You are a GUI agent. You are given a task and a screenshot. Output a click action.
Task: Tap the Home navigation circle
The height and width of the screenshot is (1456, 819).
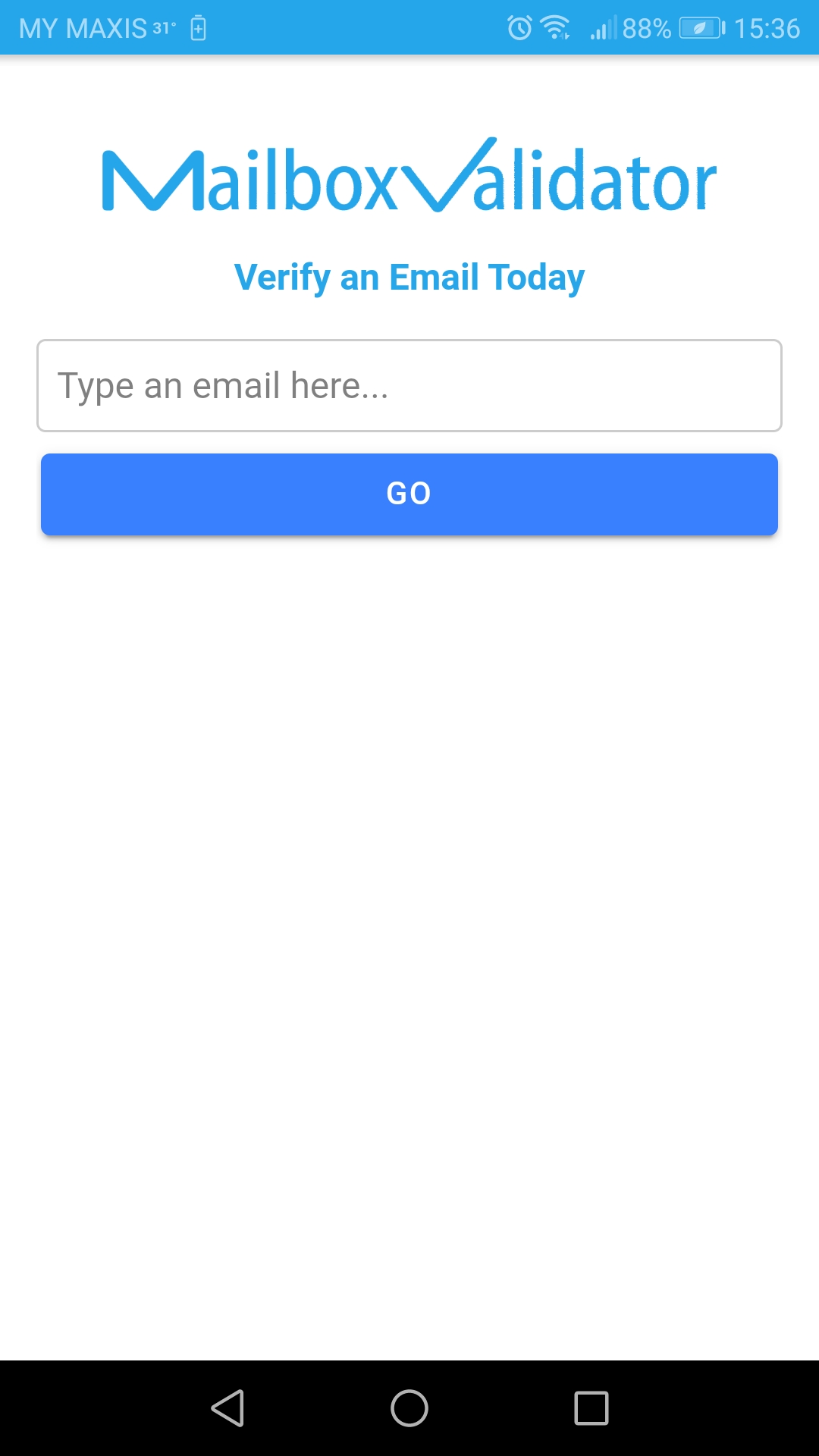[x=409, y=1408]
